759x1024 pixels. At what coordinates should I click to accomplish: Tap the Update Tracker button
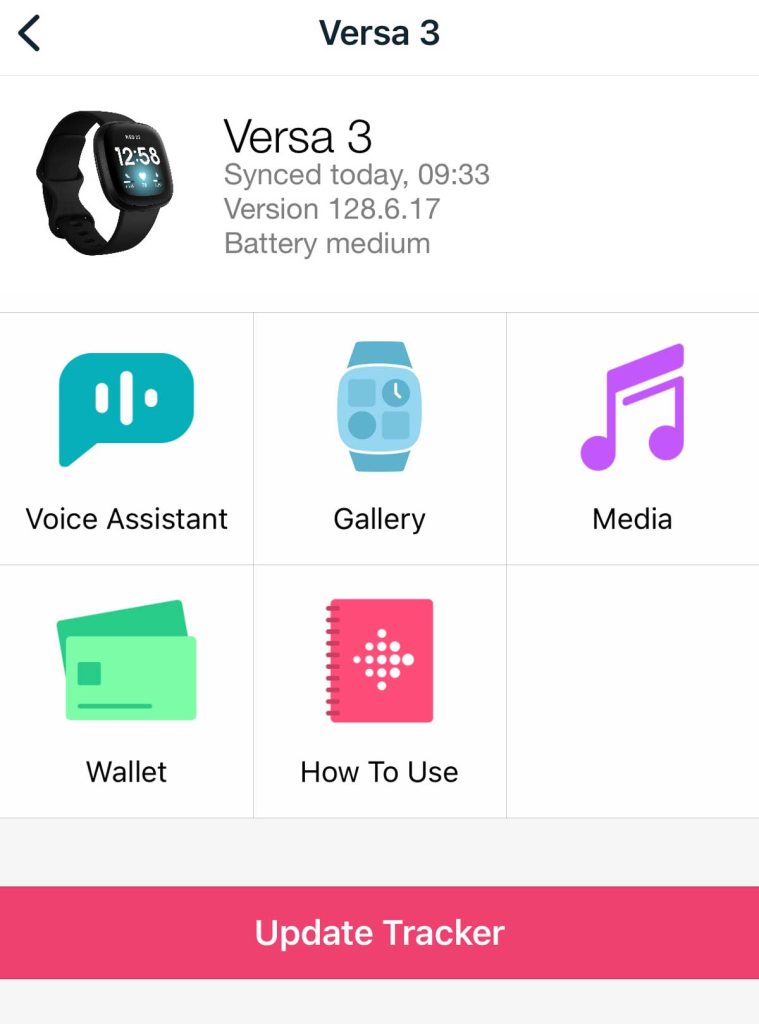tap(379, 932)
